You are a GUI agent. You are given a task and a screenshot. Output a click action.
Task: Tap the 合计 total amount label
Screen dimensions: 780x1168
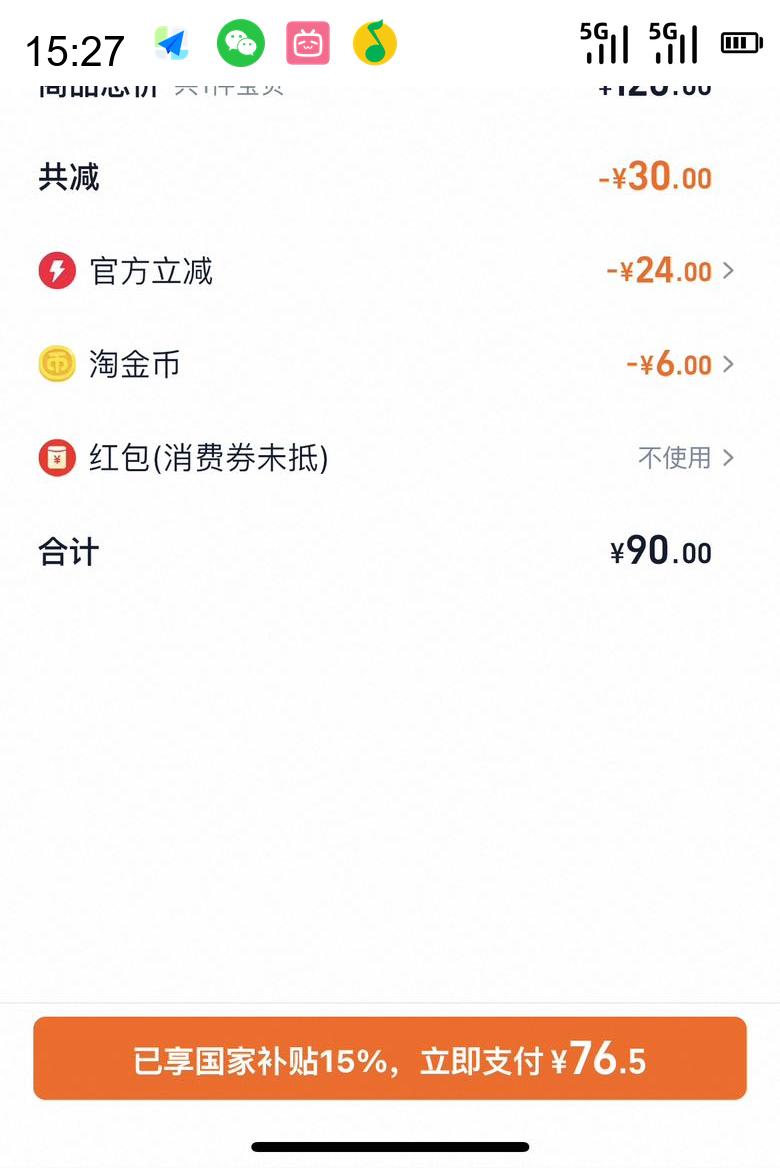tap(67, 550)
